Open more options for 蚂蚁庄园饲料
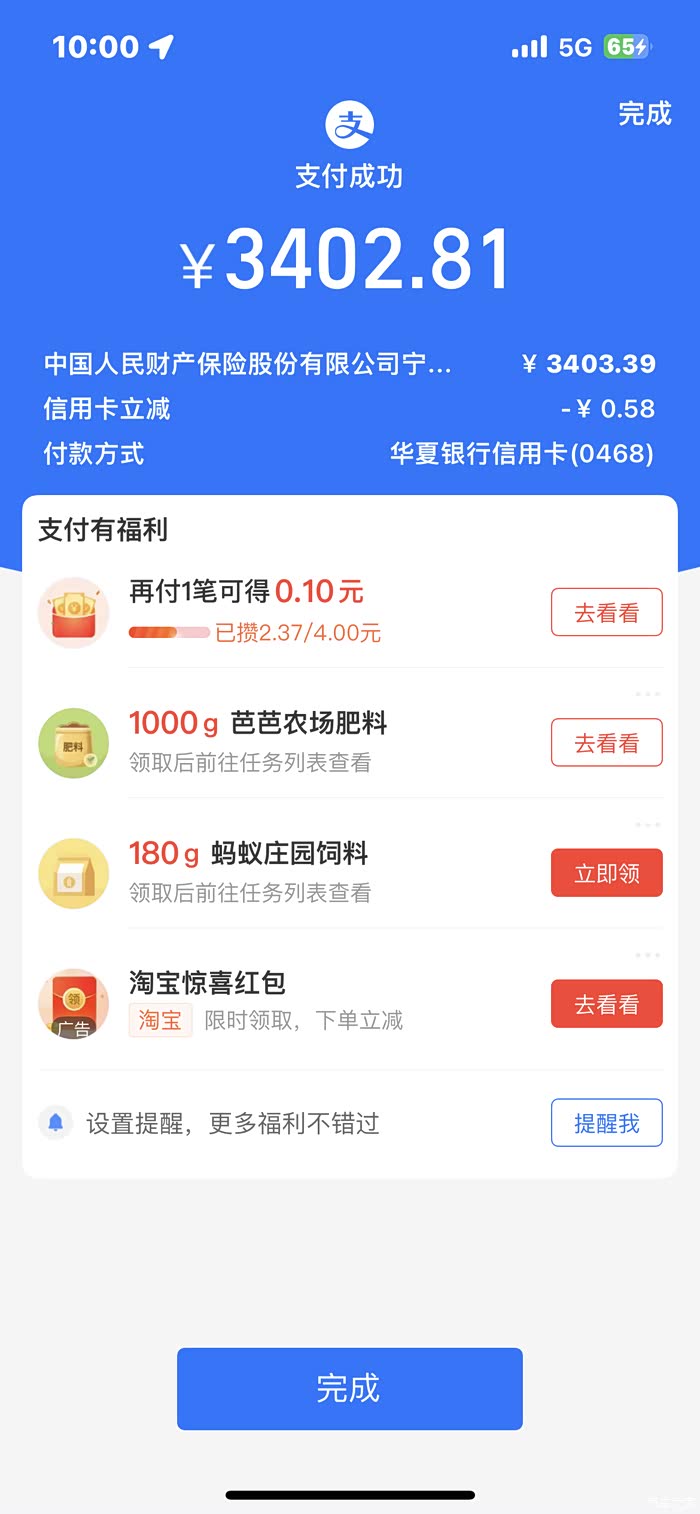This screenshot has height=1514, width=700. 647,825
